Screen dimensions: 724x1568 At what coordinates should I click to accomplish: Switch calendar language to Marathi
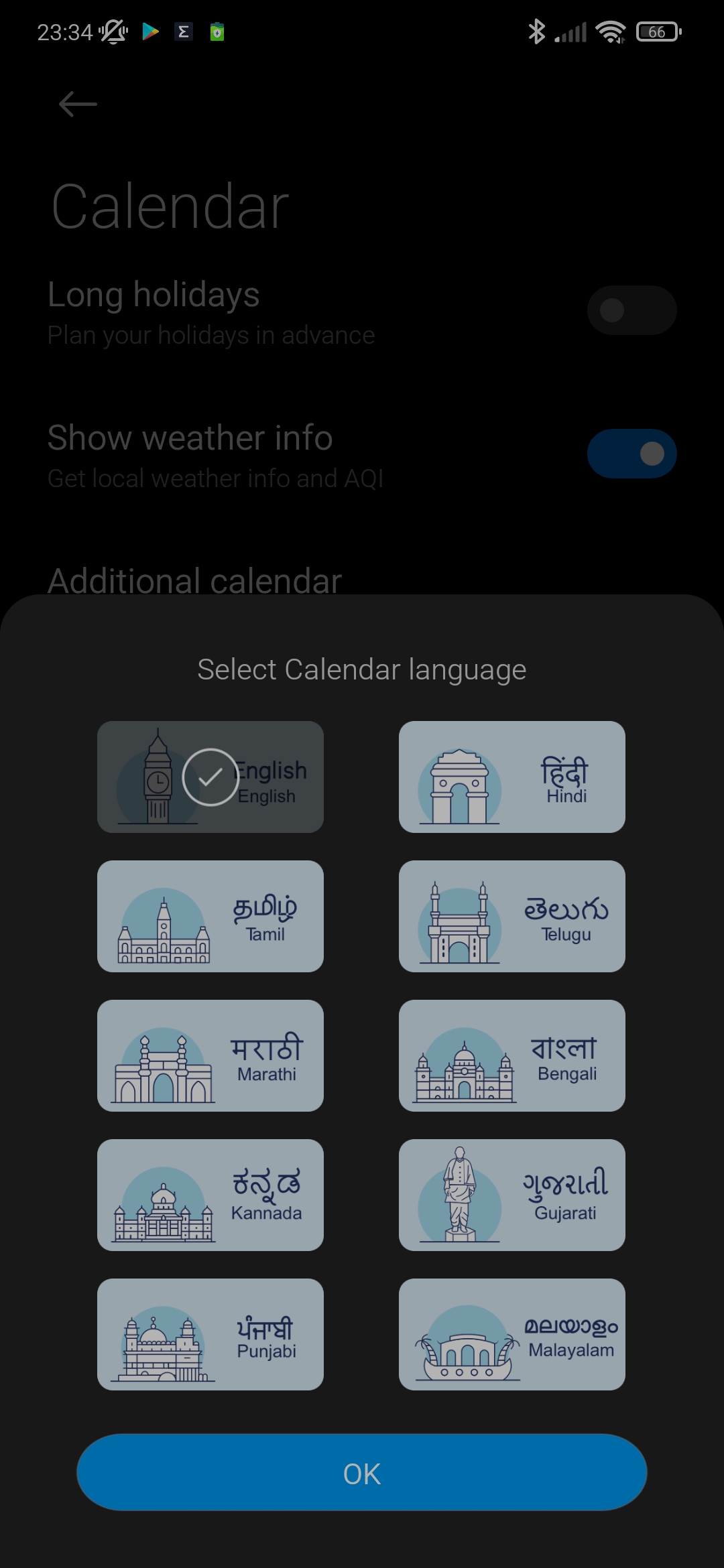coord(210,1055)
